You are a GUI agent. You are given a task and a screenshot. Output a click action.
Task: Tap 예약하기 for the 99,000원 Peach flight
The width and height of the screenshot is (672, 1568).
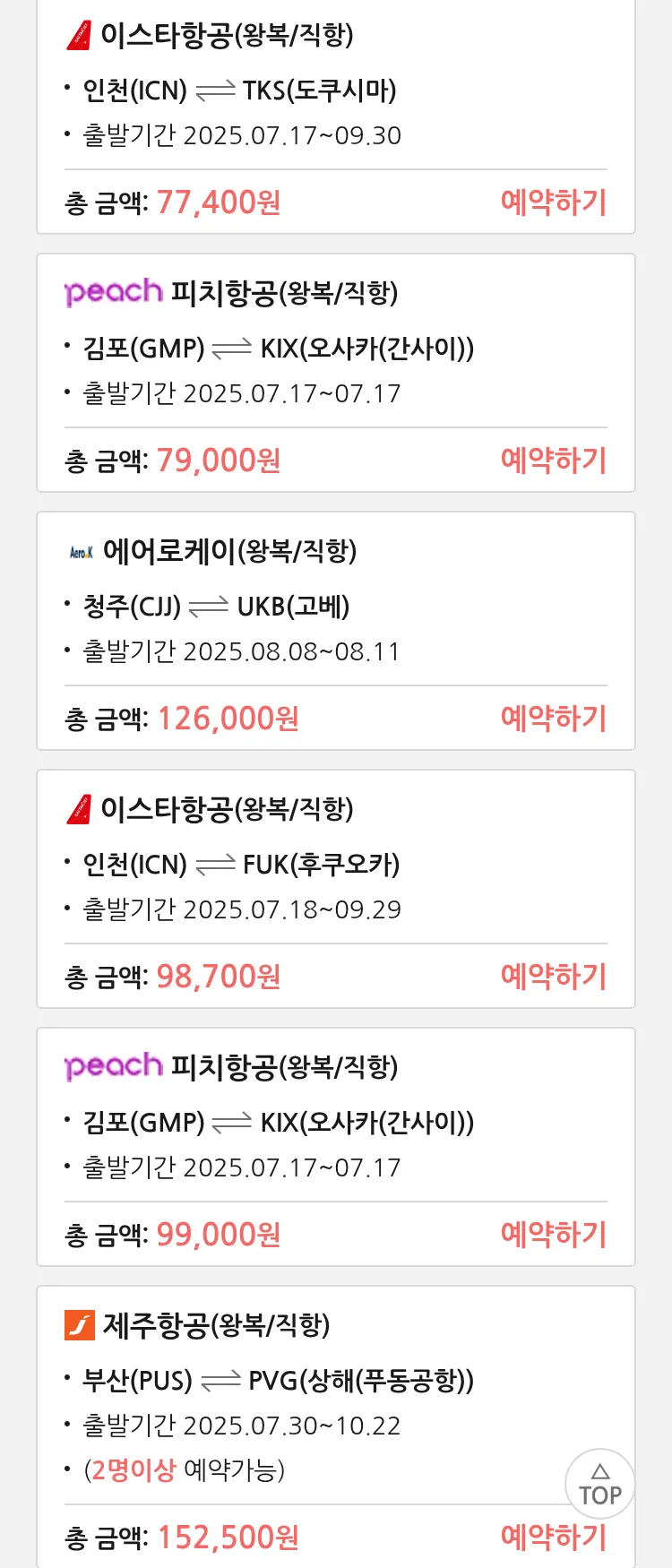553,1235
